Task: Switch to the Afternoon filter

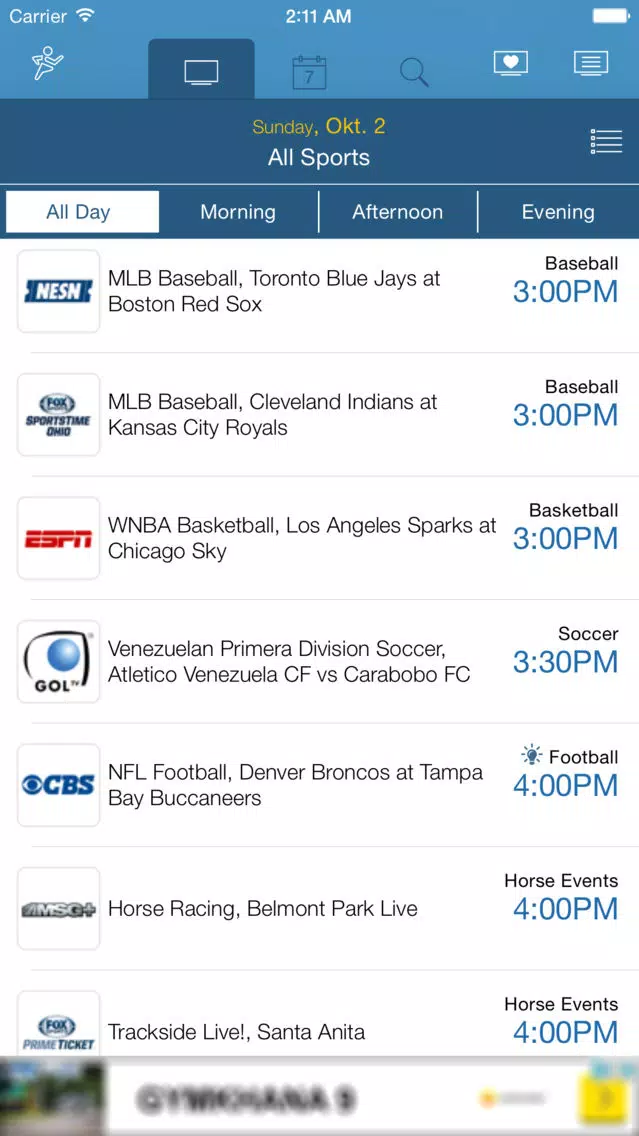Action: (x=398, y=212)
